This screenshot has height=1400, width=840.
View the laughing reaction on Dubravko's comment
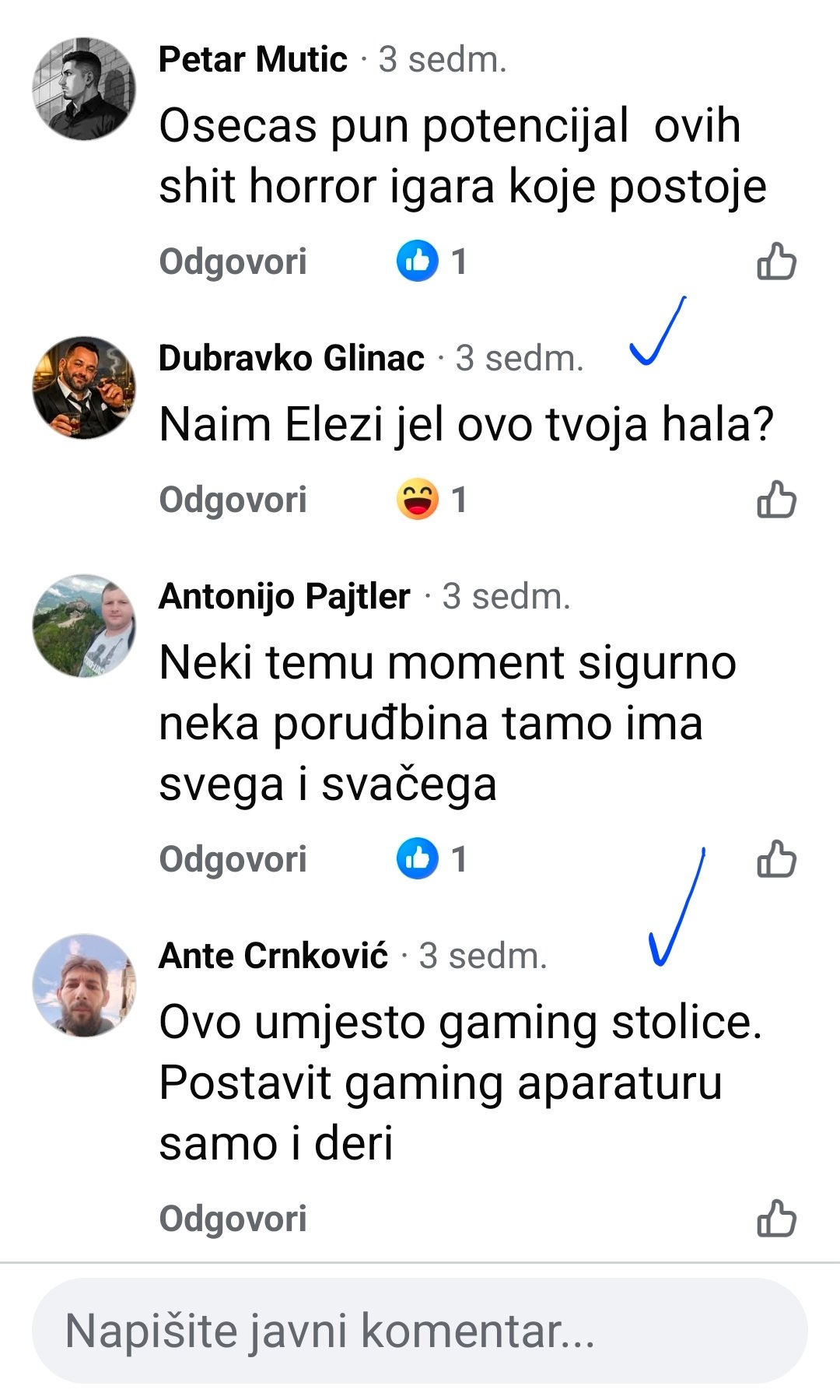432,500
